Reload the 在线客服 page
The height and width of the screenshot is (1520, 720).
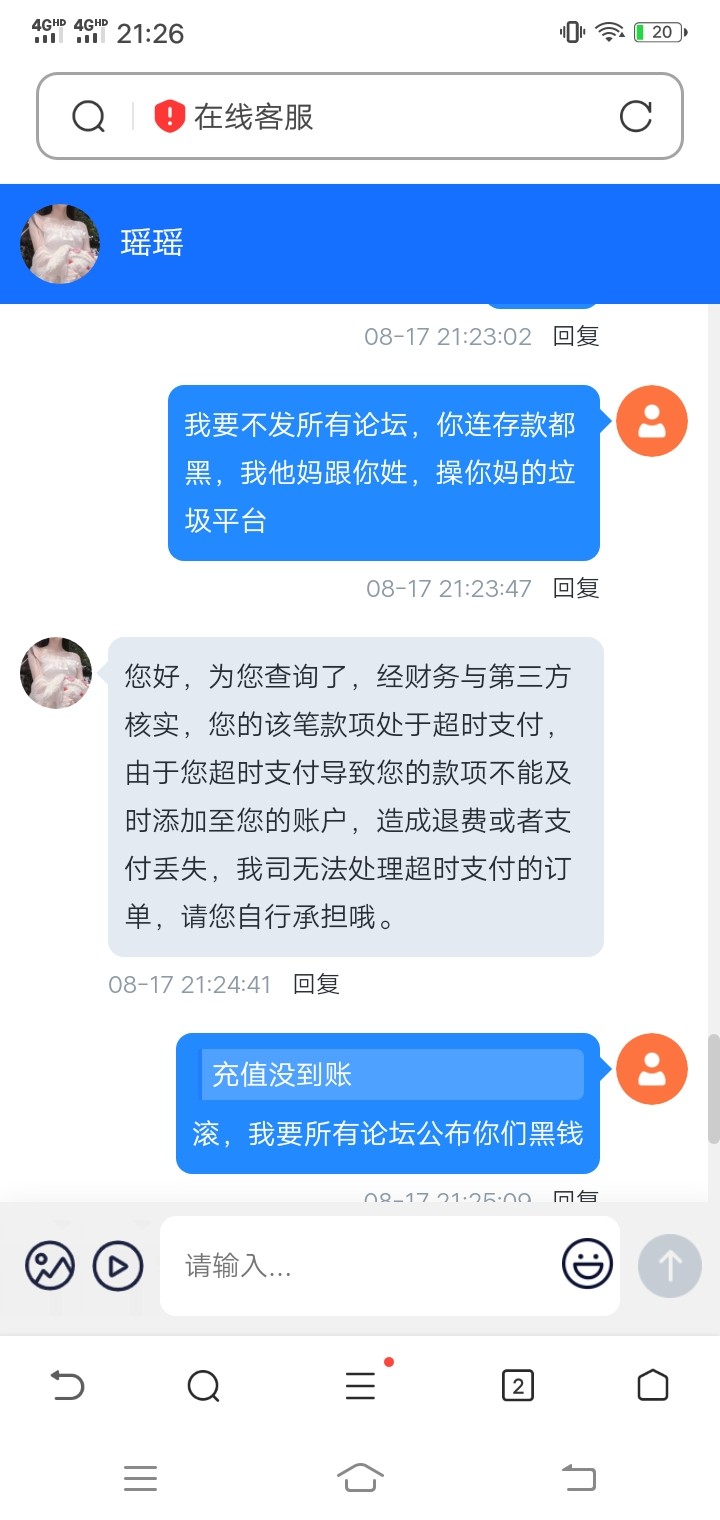pyautogui.click(x=636, y=117)
